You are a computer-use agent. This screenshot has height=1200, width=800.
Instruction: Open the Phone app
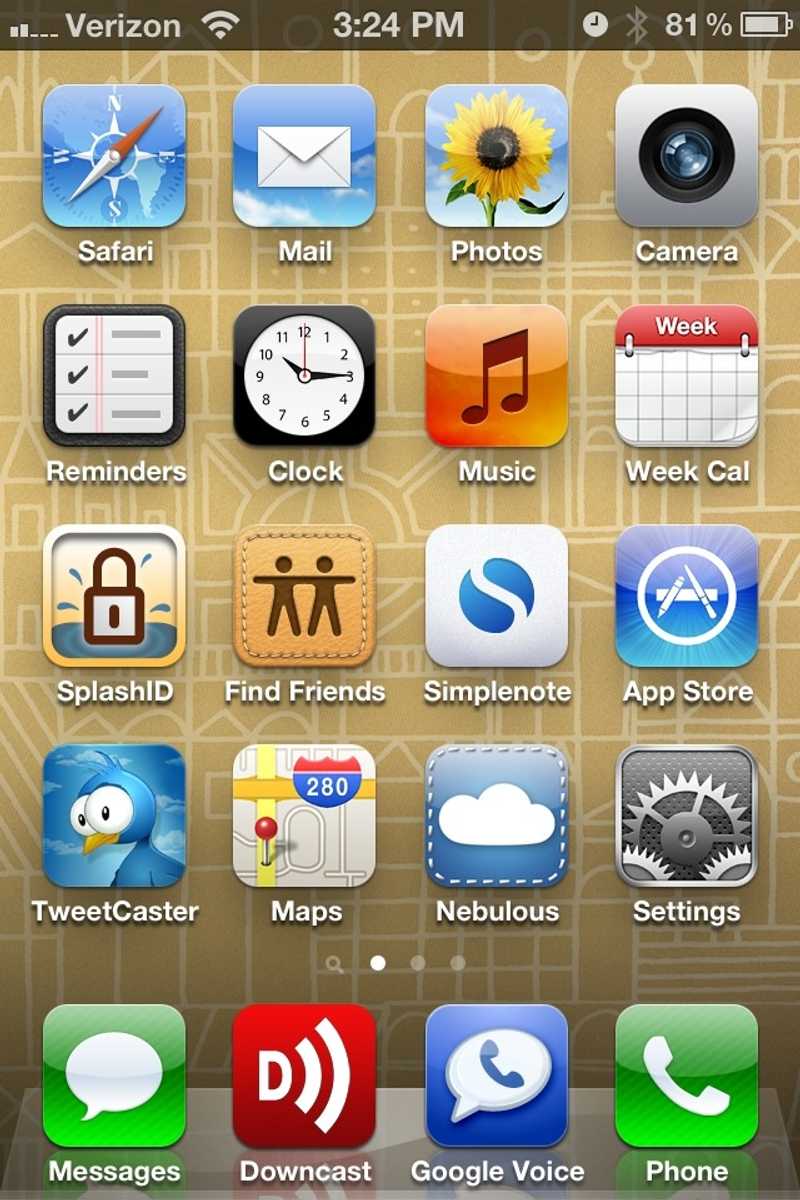coord(686,1075)
